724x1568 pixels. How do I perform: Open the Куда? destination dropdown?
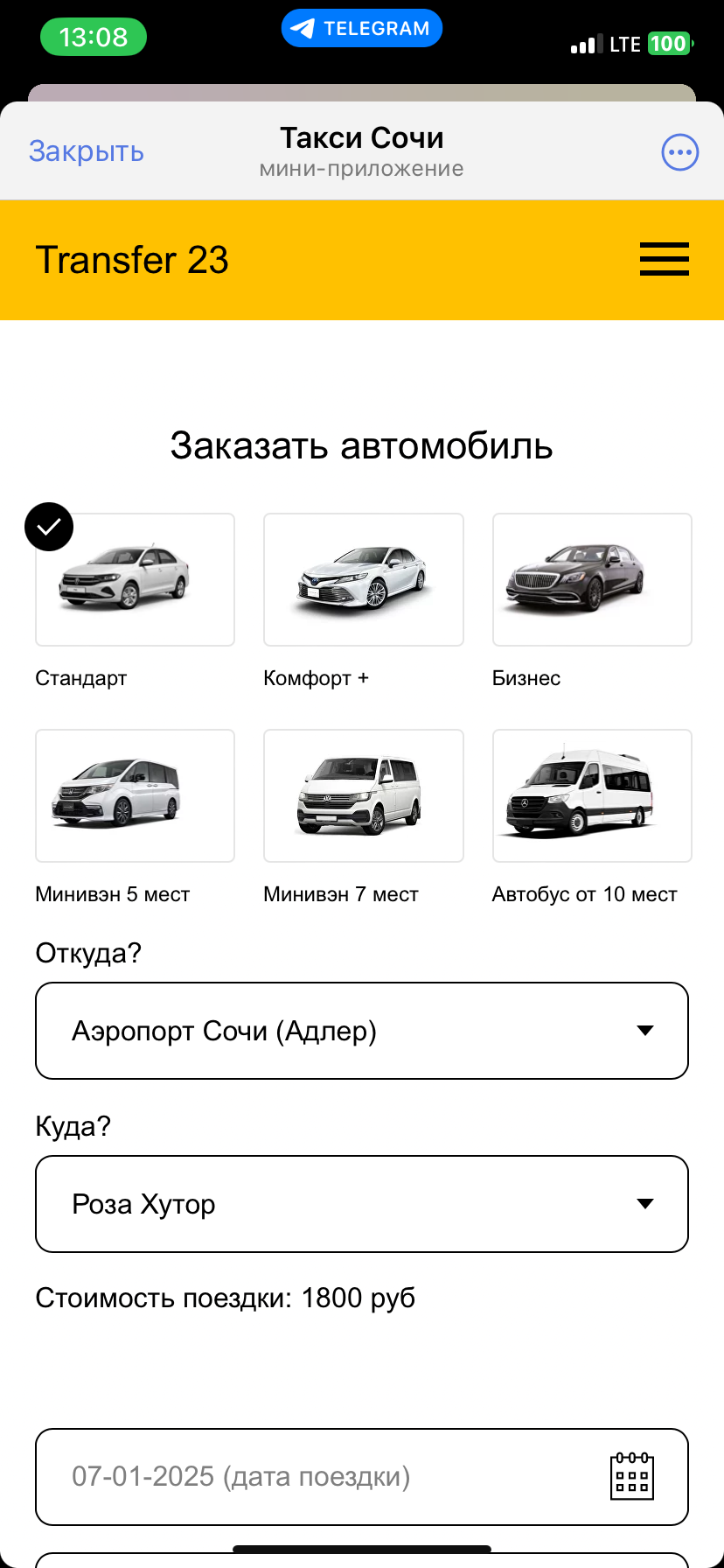pos(361,1203)
